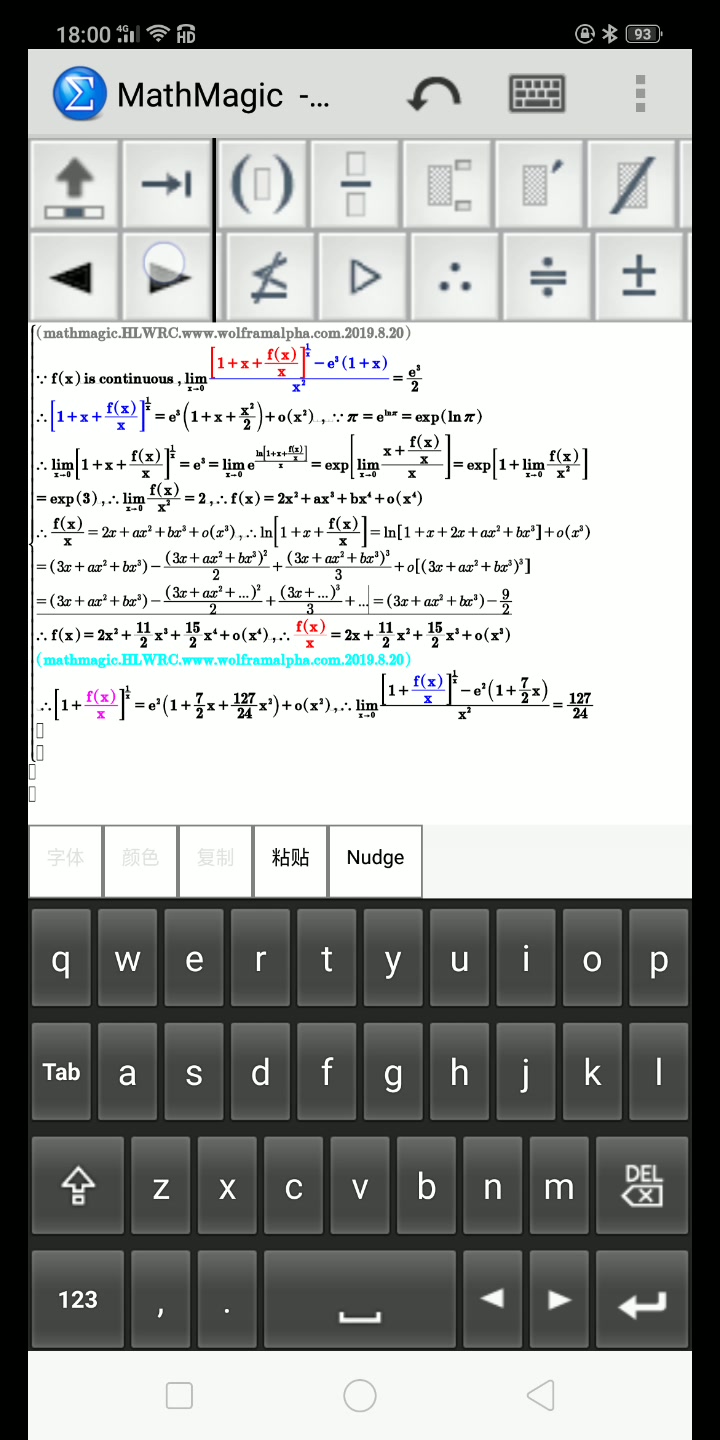Go back with the system back button
Image resolution: width=720 pixels, height=1440 pixels.
(x=540, y=1395)
